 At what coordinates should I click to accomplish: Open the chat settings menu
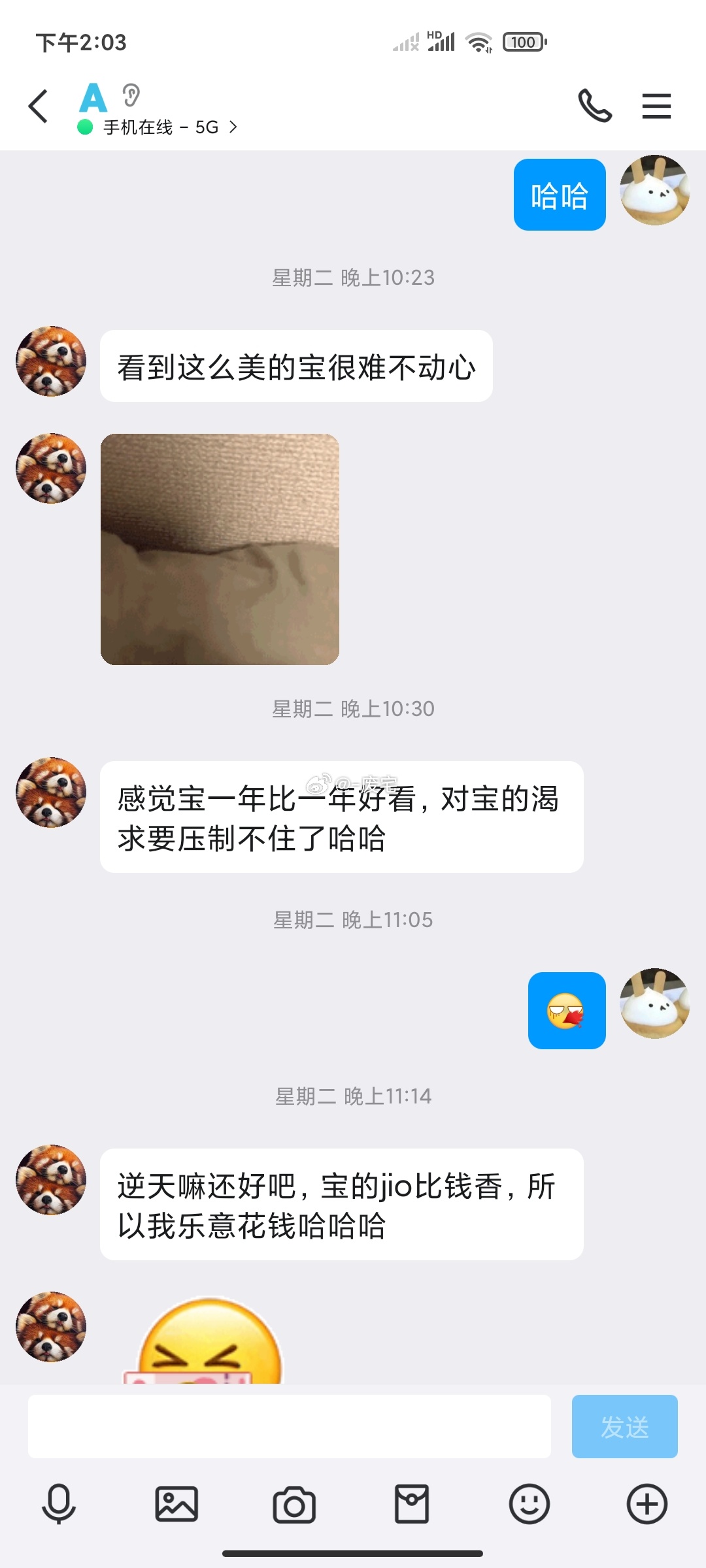(656, 106)
